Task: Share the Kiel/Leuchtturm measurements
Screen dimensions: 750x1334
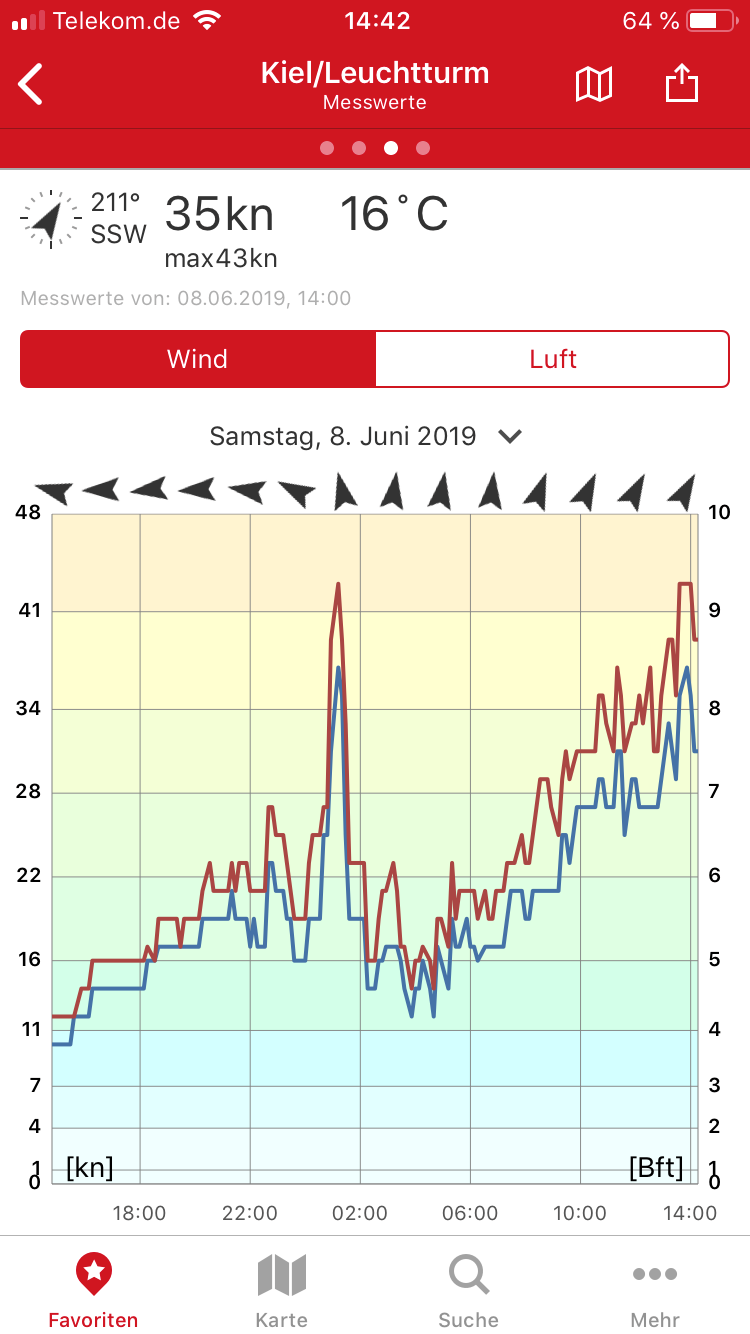Action: click(x=681, y=84)
